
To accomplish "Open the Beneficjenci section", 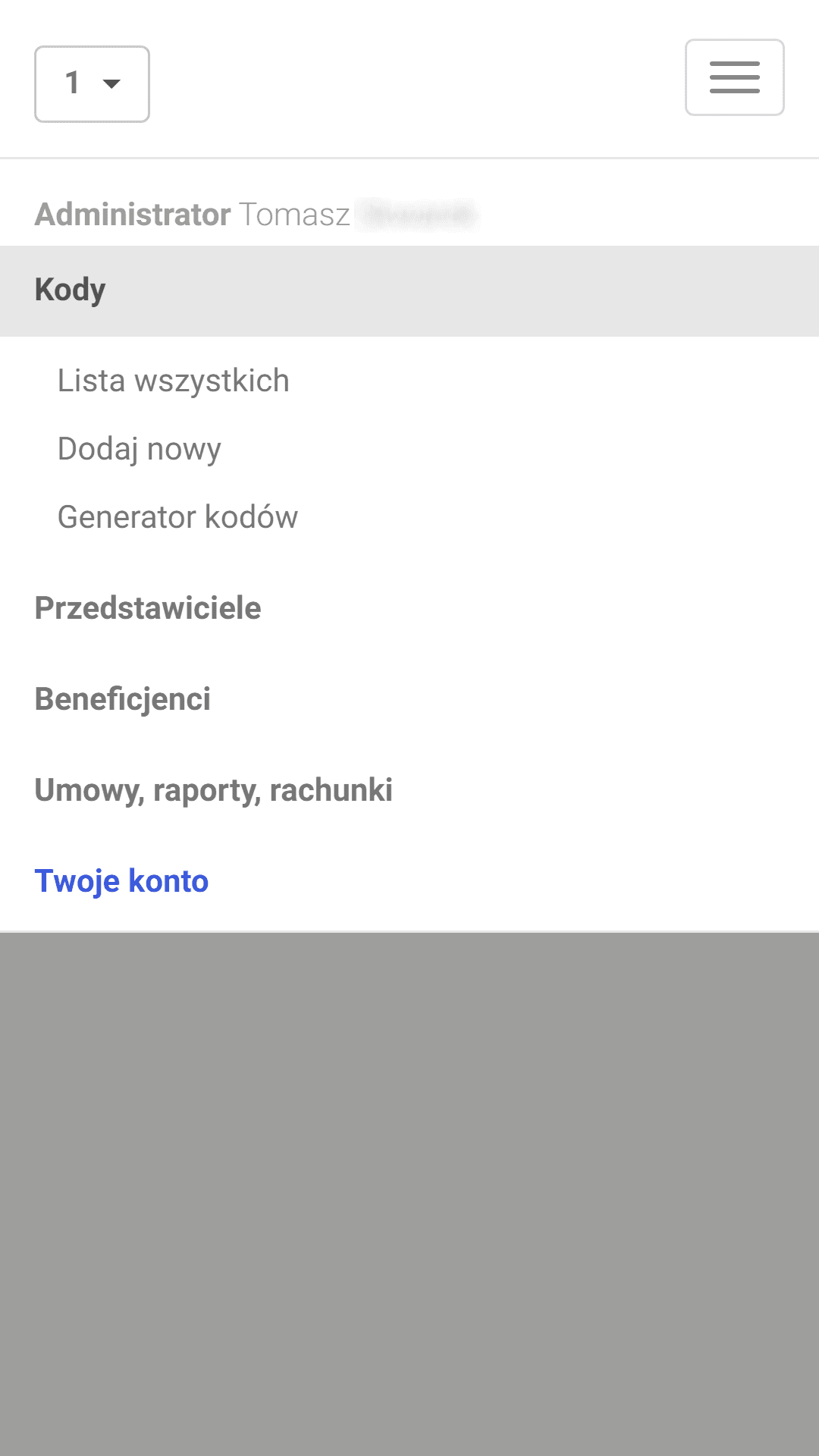I will click(123, 699).
